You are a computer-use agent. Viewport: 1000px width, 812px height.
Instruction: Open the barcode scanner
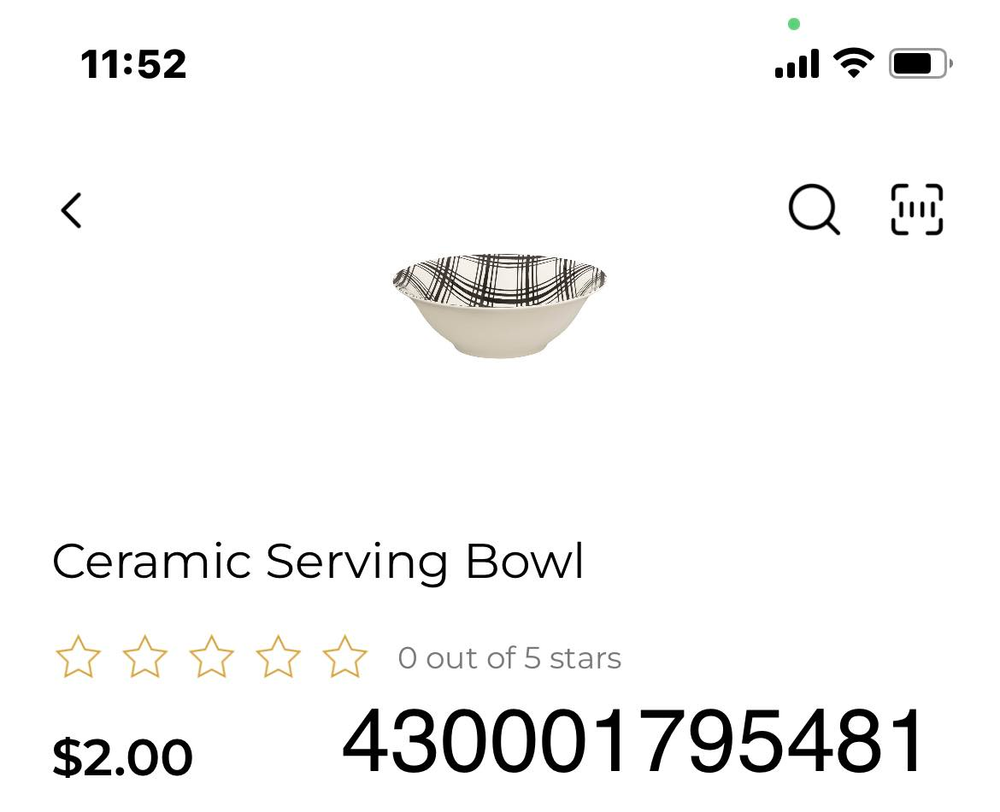[916, 210]
